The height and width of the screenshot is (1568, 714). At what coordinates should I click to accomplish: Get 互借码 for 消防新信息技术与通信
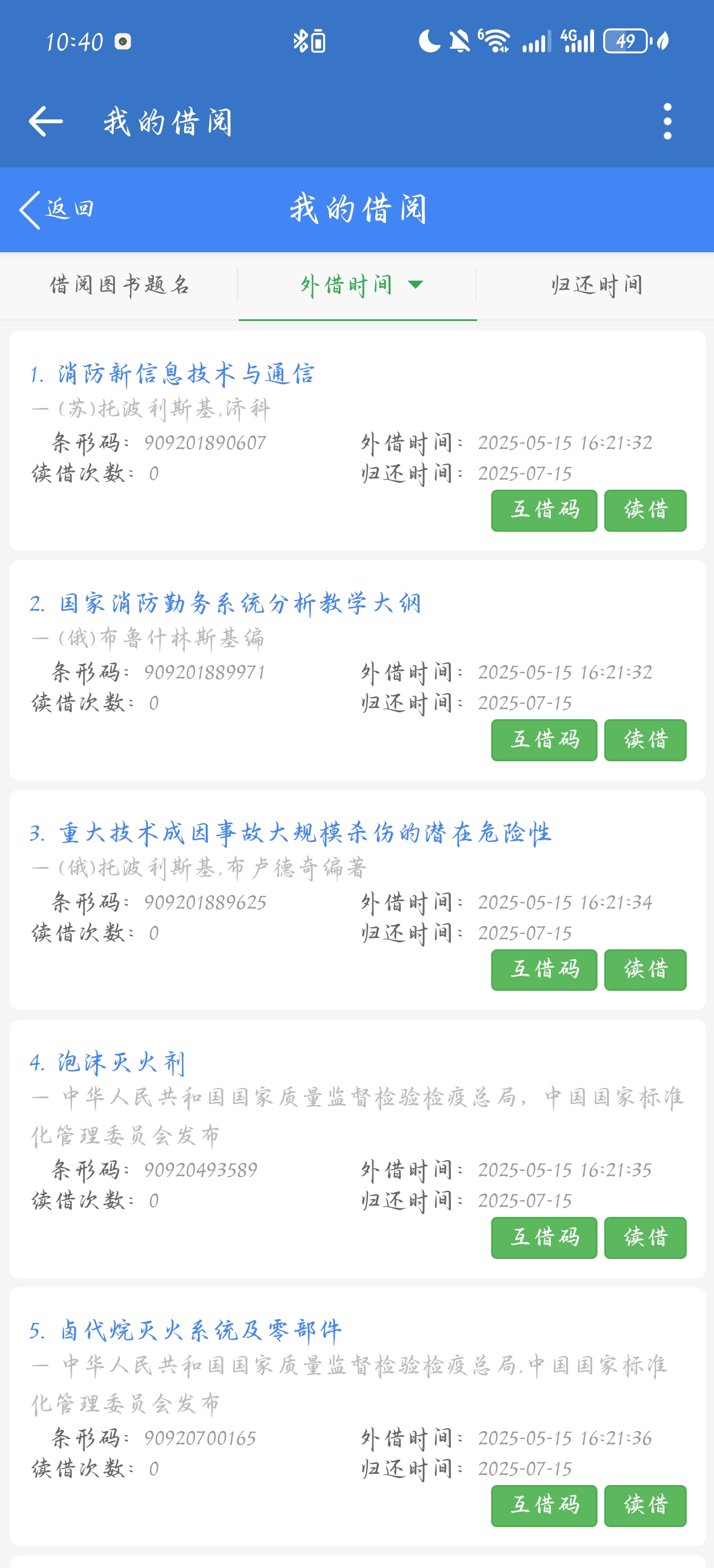tap(543, 510)
